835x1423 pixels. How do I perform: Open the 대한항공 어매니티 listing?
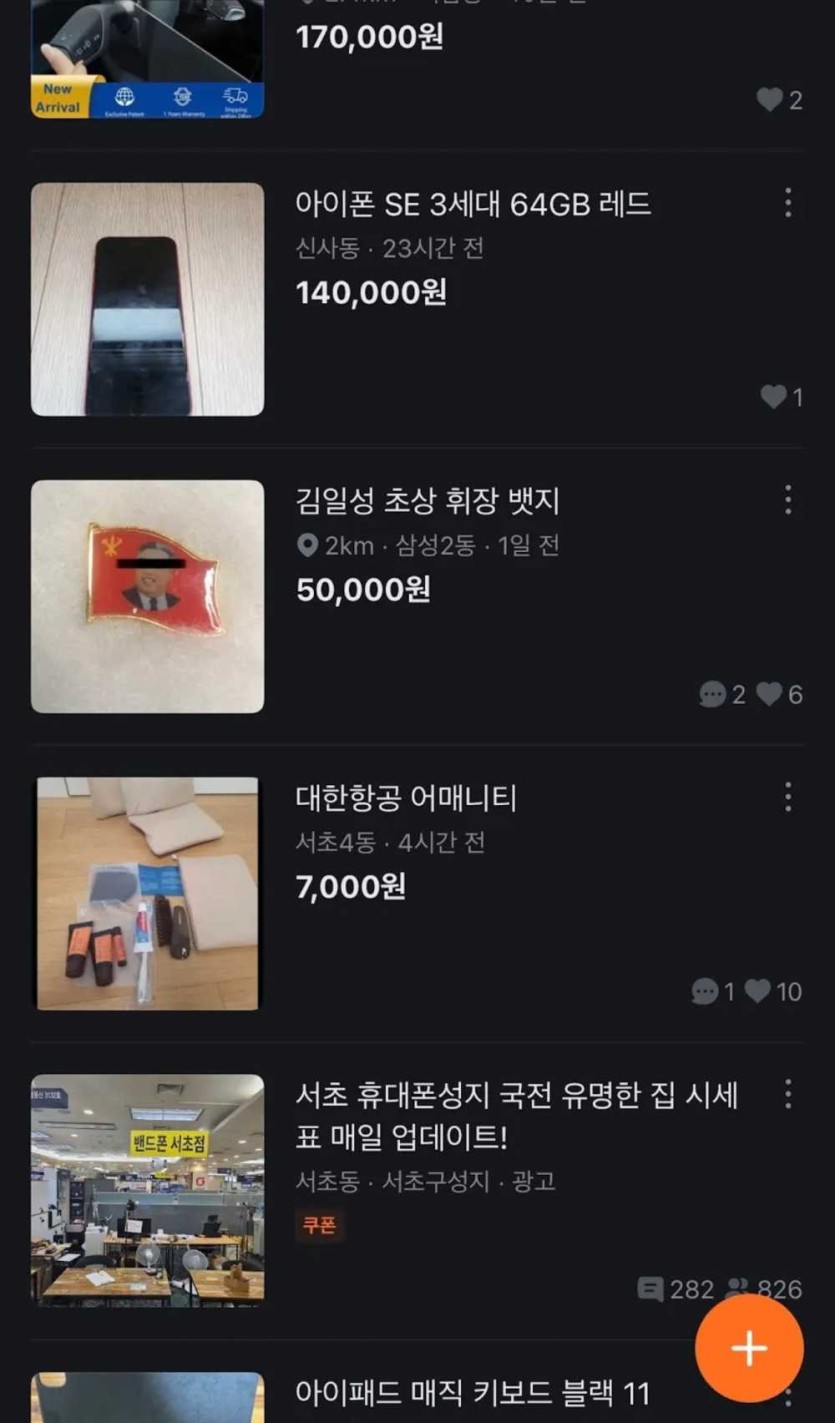(406, 798)
